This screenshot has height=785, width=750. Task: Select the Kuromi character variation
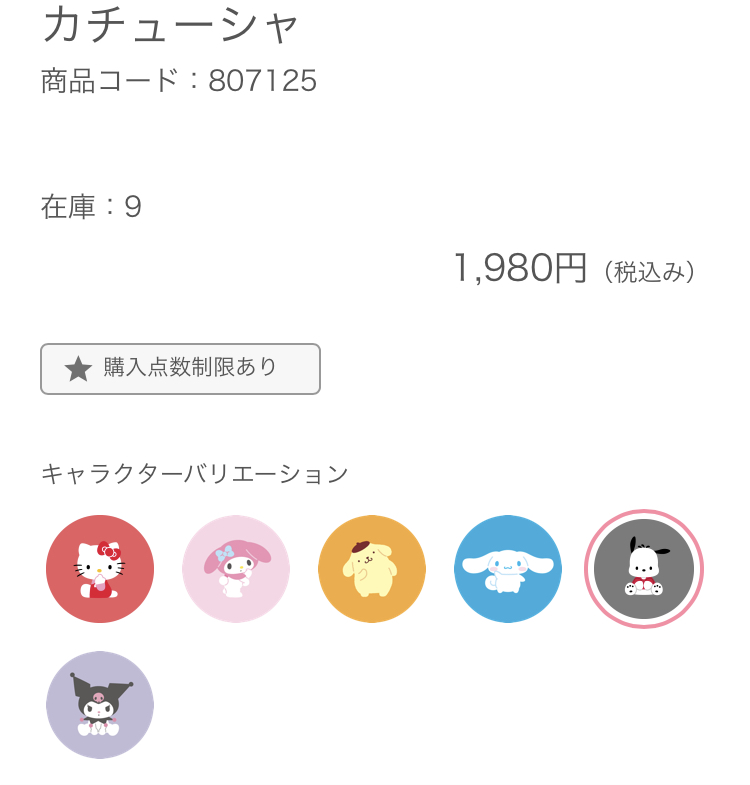coord(100,705)
